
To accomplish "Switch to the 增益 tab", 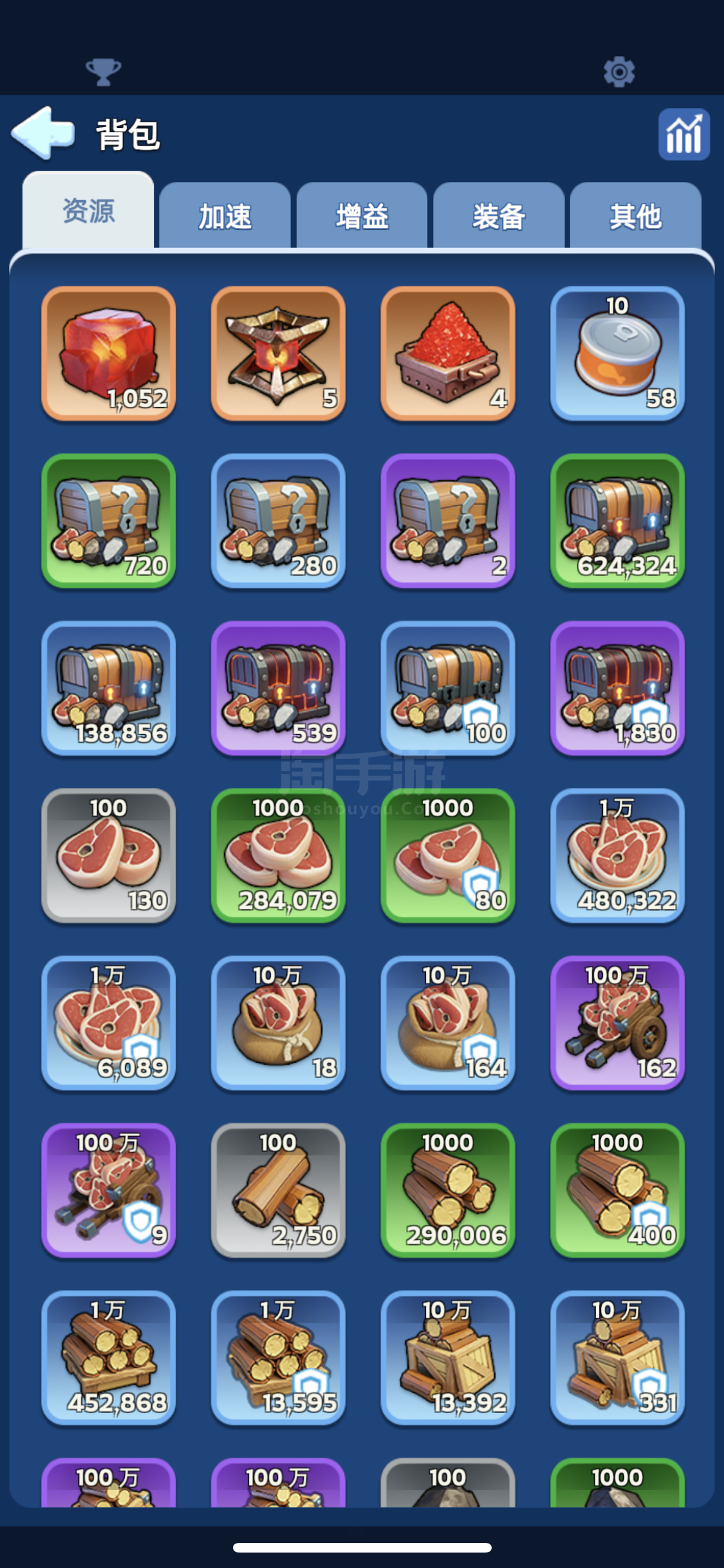I will (362, 216).
